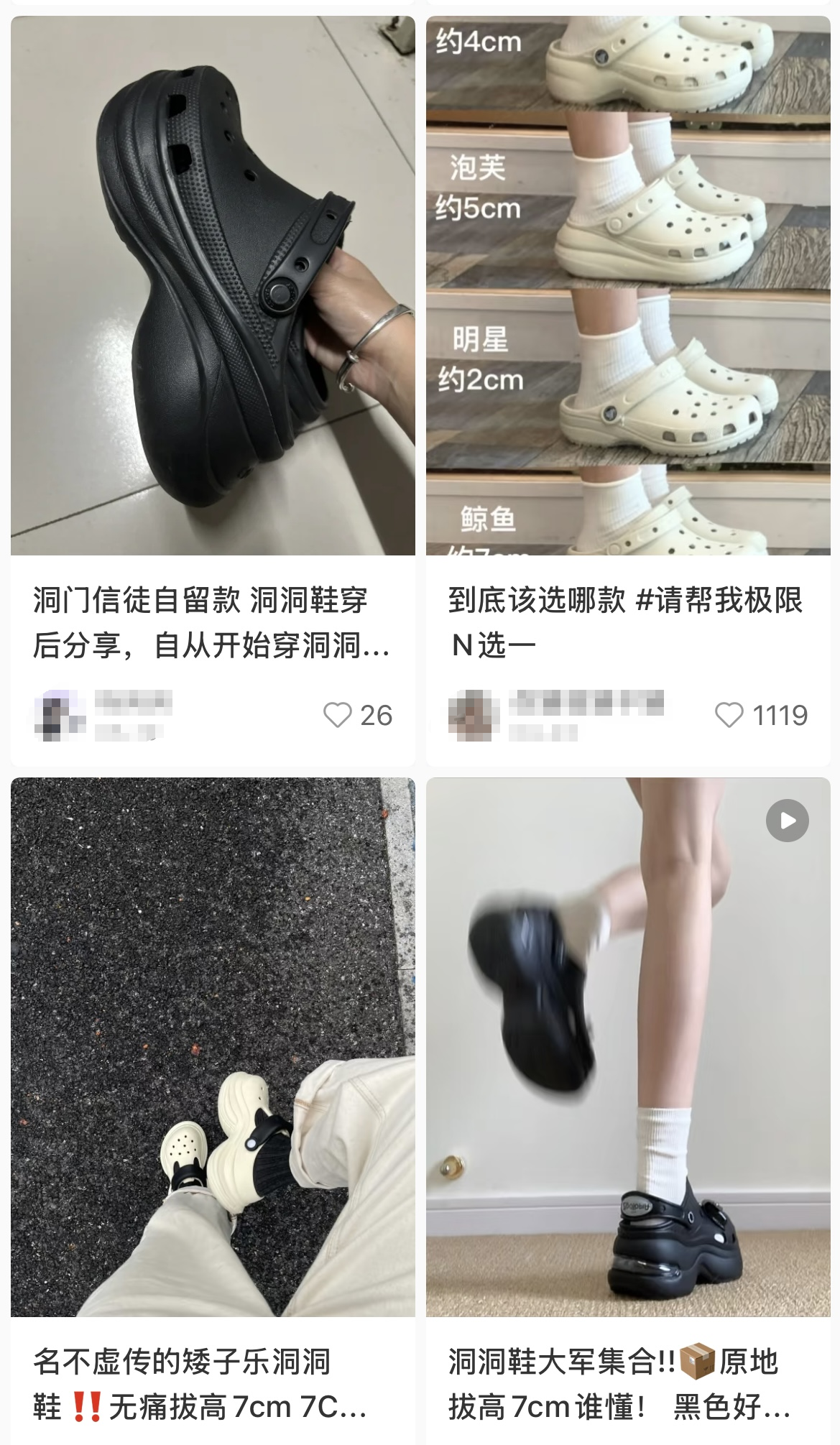The width and height of the screenshot is (840, 1445).
Task: Like the 洞门信徒自留款 post with 26 likes
Action: click(338, 715)
